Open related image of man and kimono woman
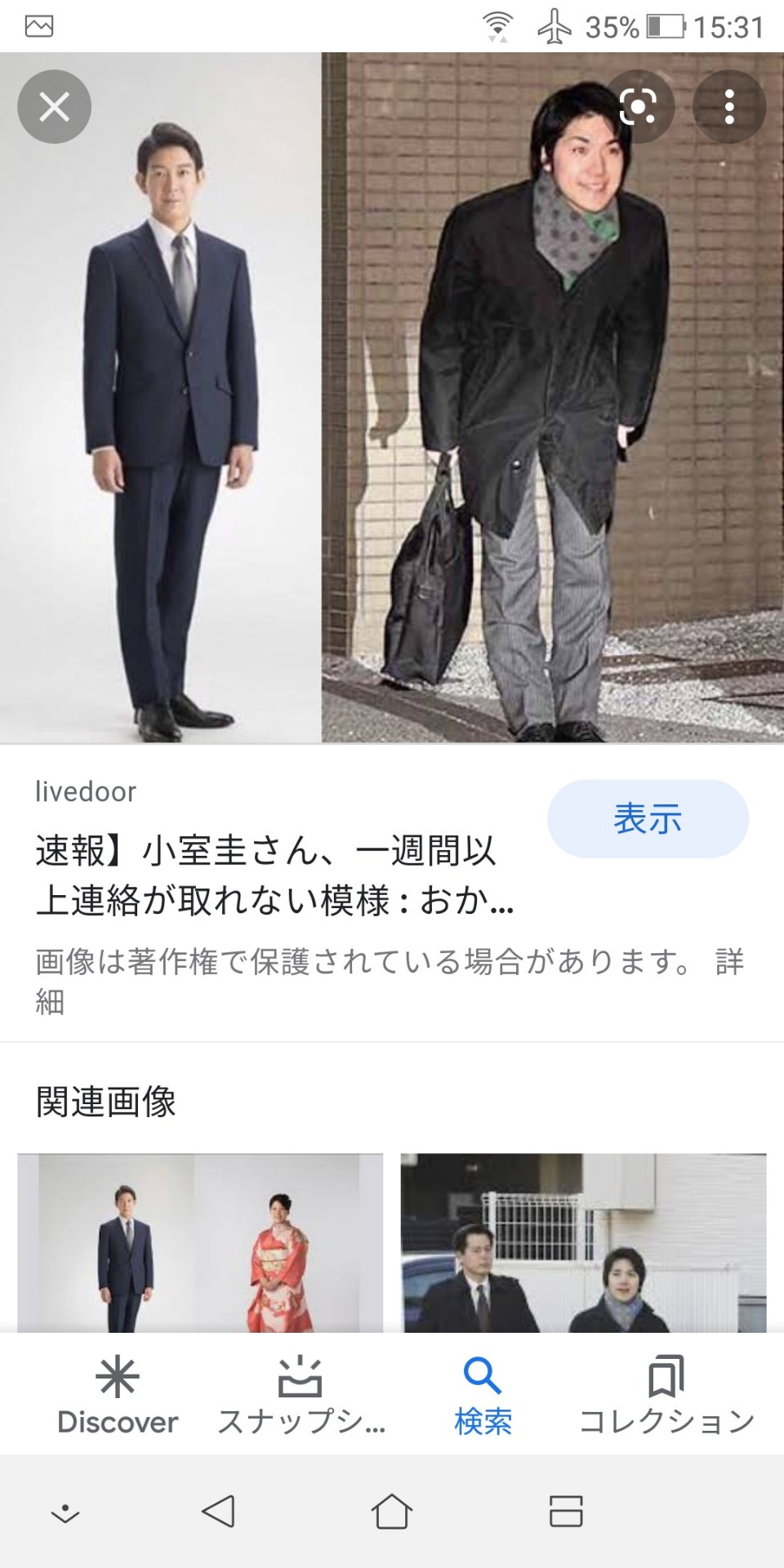This screenshot has height=1568, width=784. 200,1241
